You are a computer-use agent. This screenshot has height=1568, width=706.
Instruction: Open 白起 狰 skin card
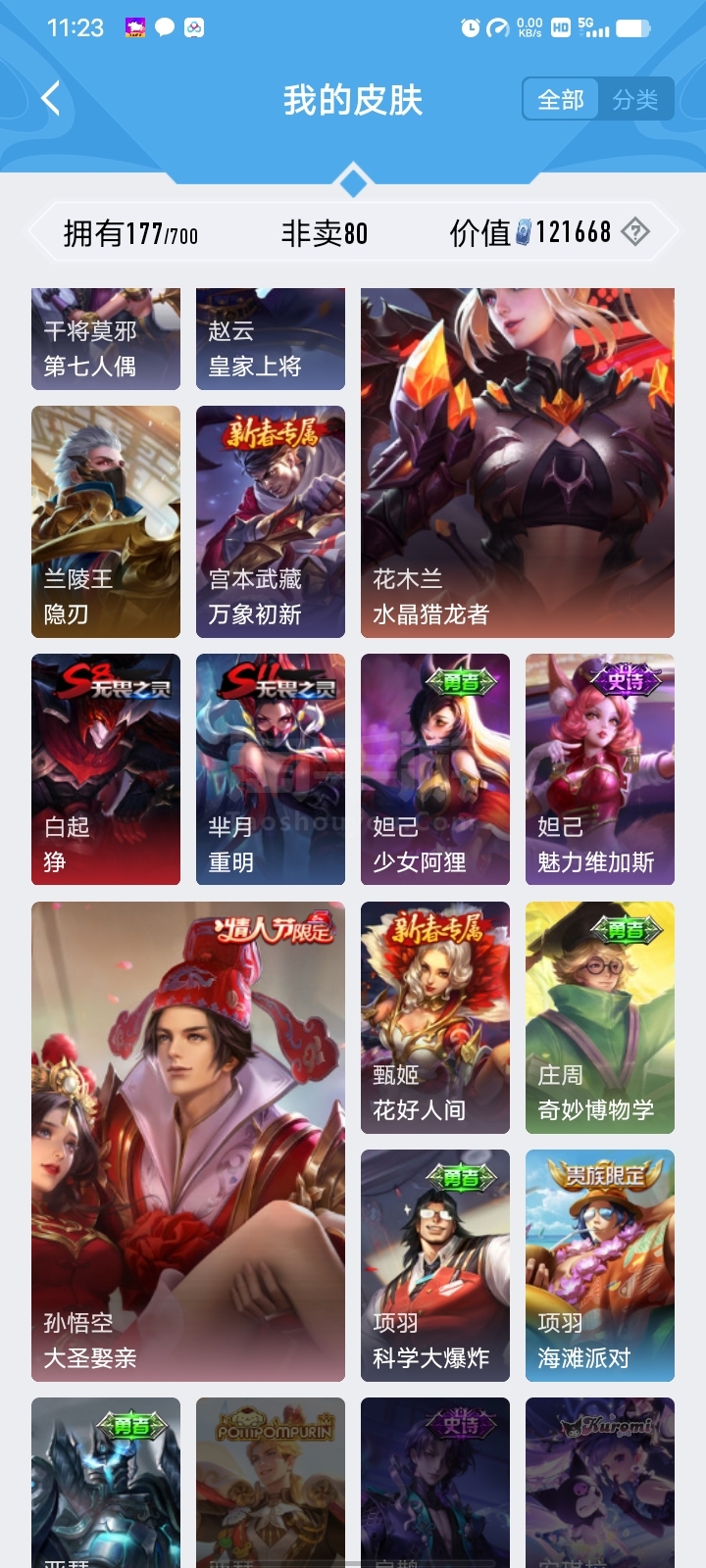tap(106, 769)
